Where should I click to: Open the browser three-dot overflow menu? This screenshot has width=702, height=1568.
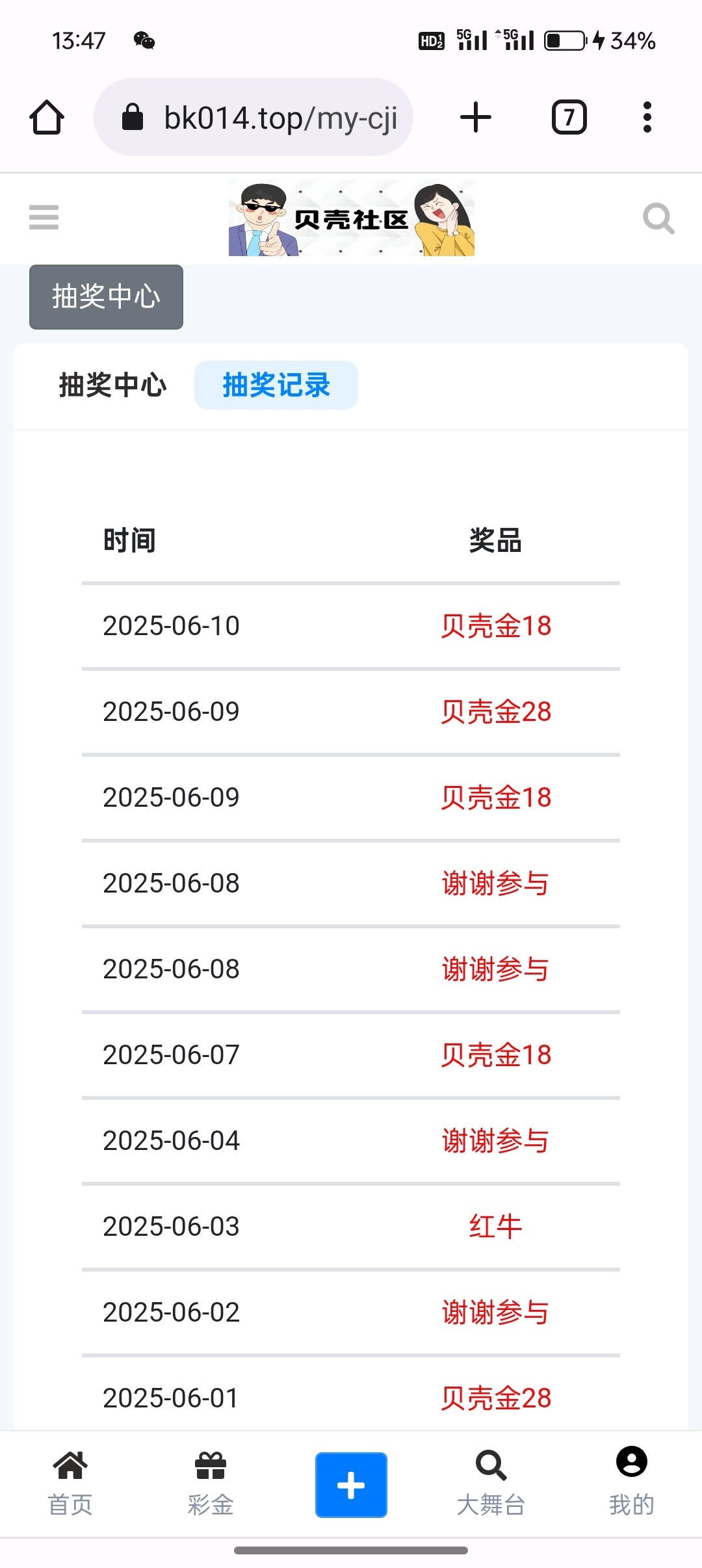pyautogui.click(x=647, y=116)
